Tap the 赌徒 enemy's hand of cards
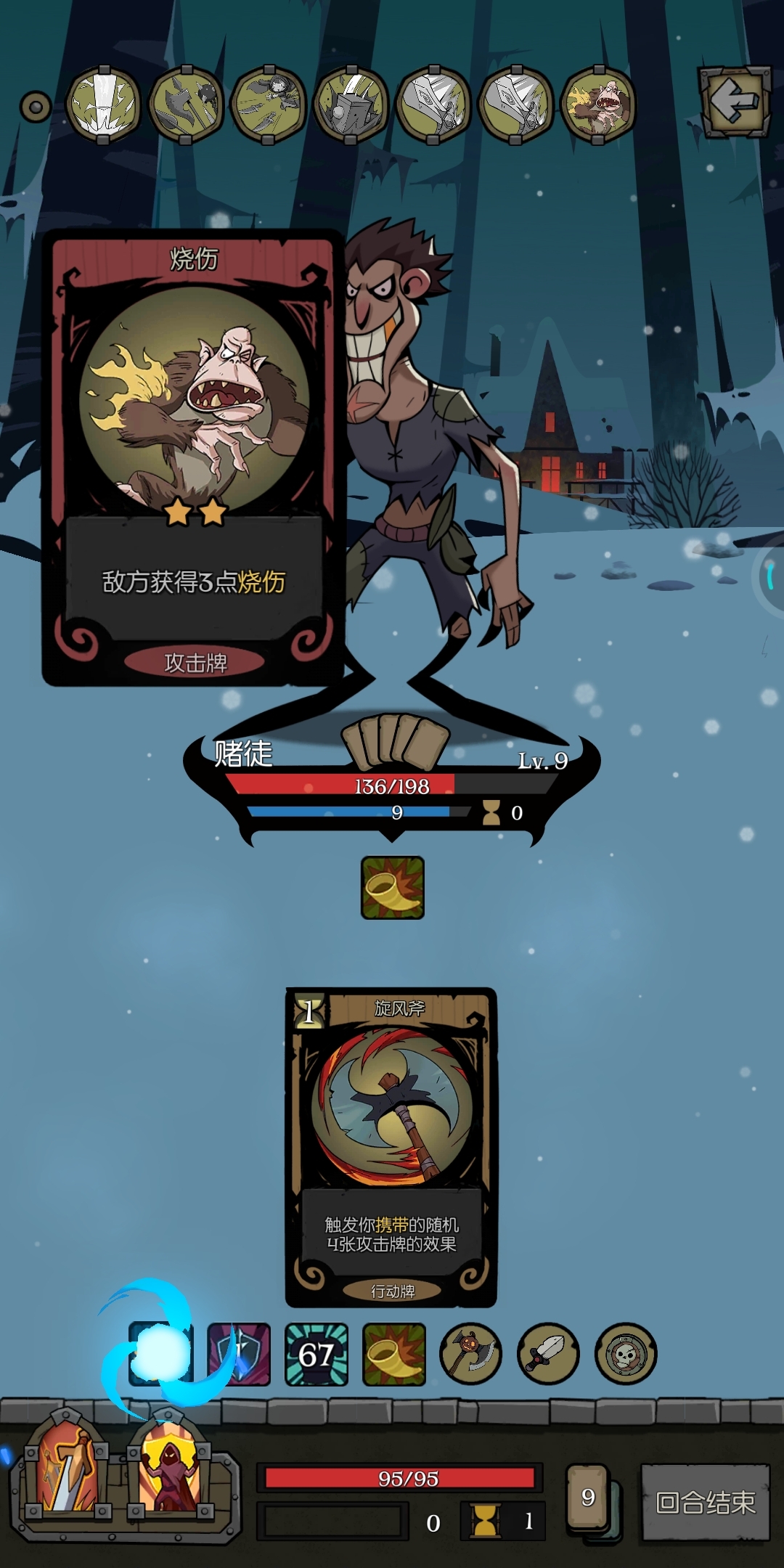Image resolution: width=784 pixels, height=1568 pixels. click(396, 742)
